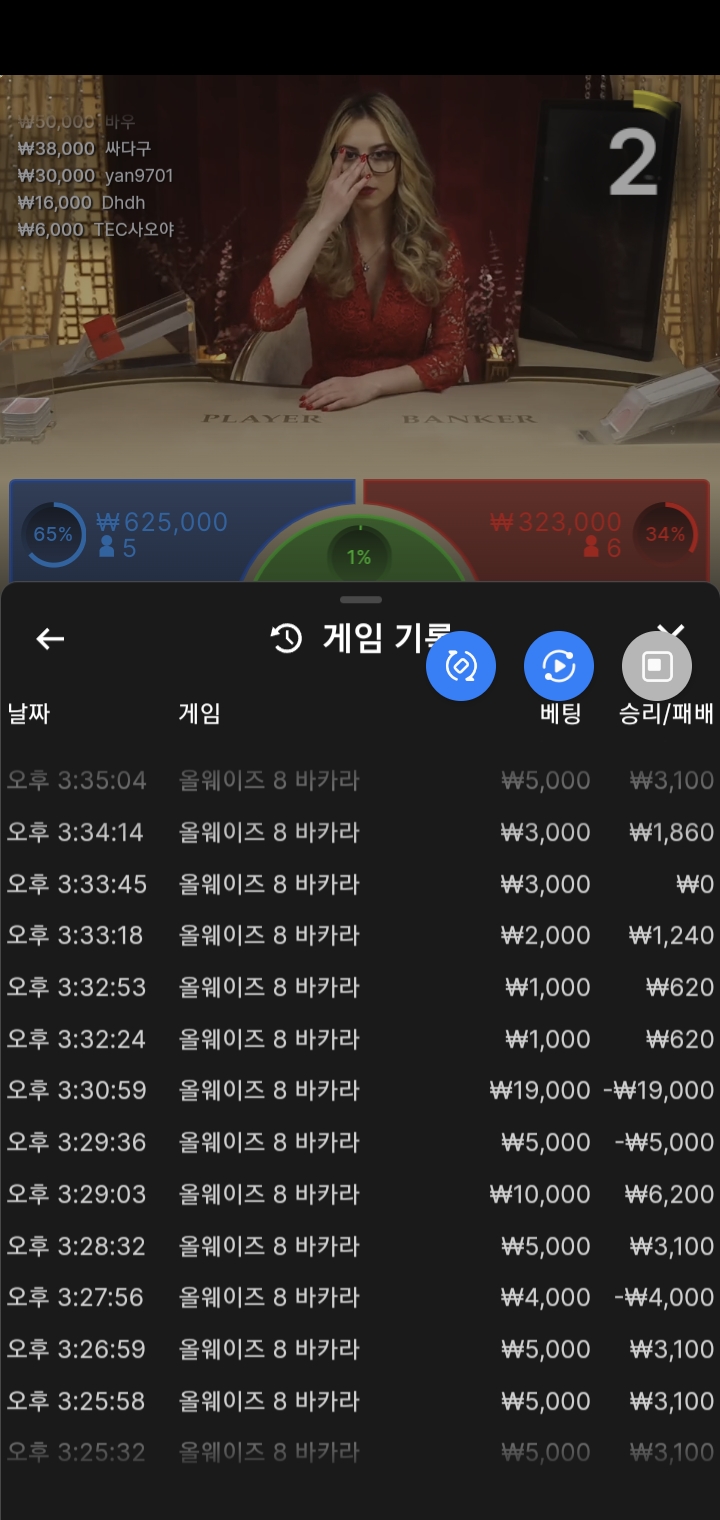Open the 오후 3:29:03 game record
Viewport: 720px width, 1520px height.
pos(360,1194)
